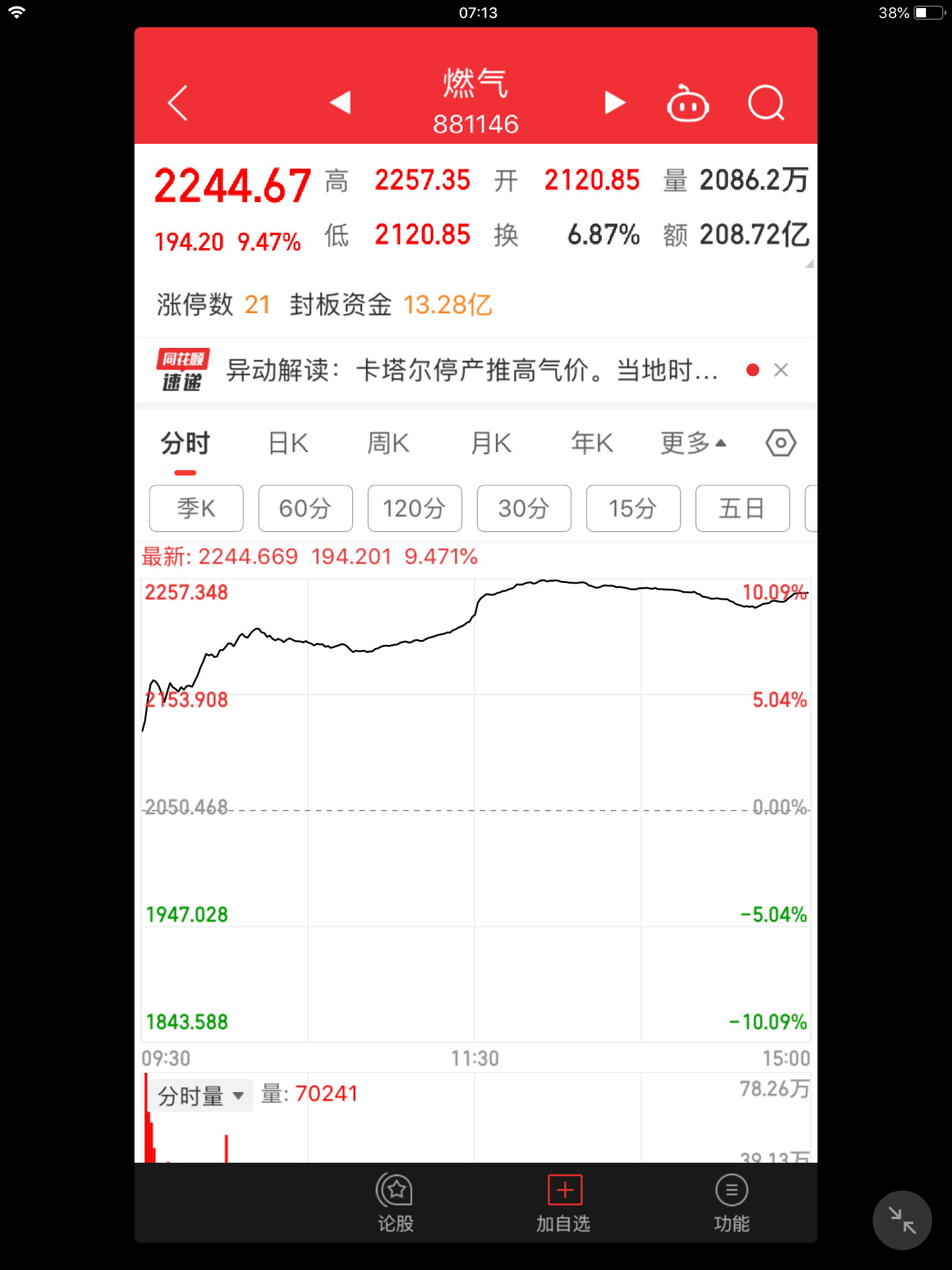Select the 季K period chip

[196, 508]
